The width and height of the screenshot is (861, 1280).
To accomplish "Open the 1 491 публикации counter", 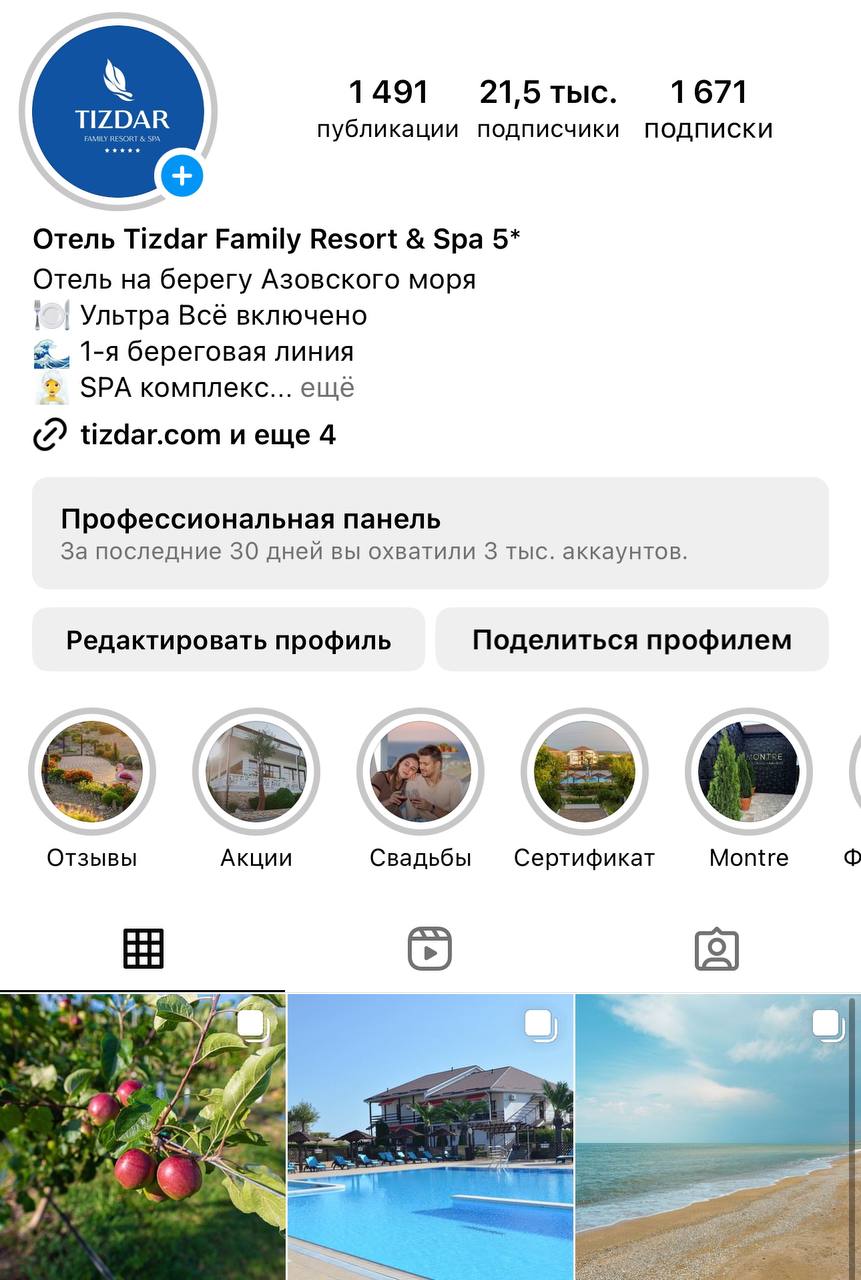I will tap(388, 109).
